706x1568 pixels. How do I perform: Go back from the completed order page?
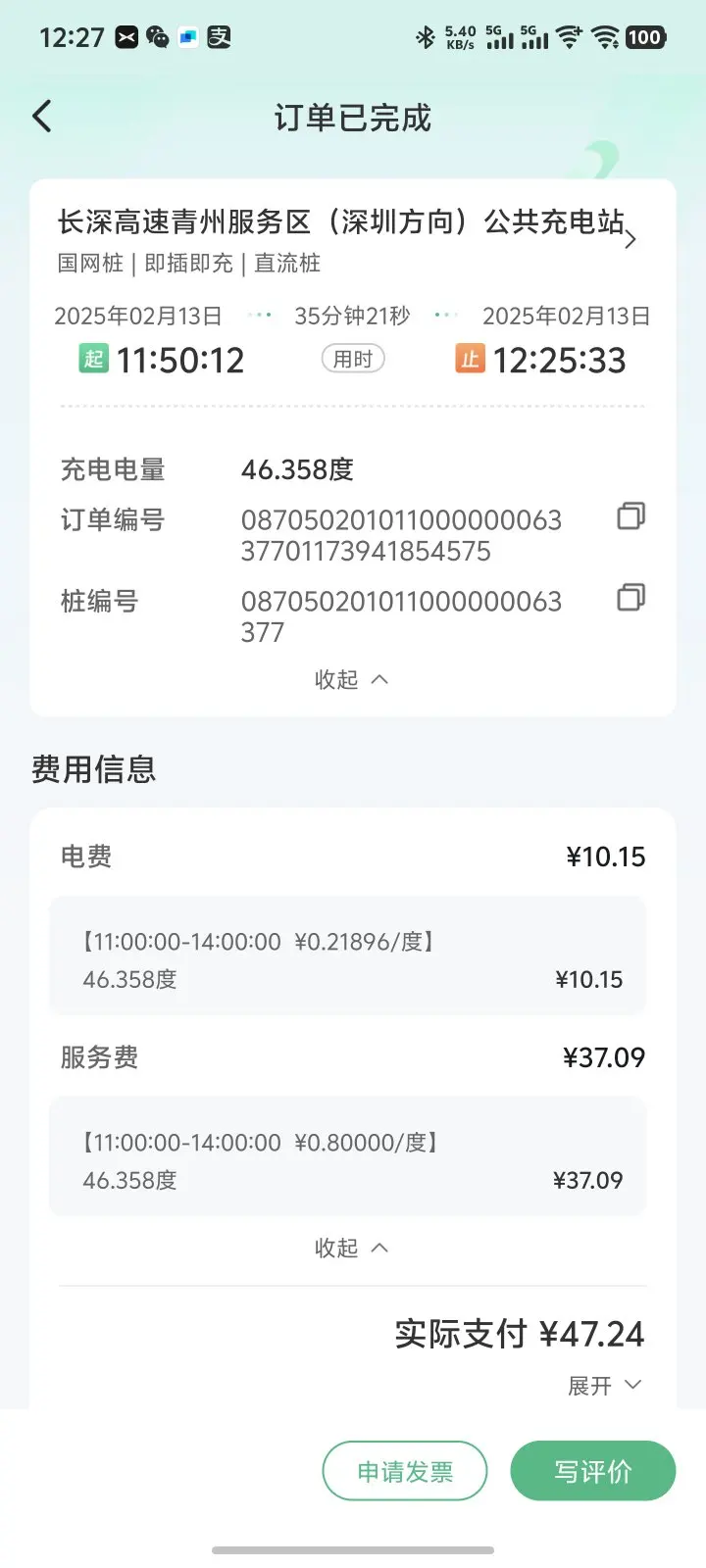pyautogui.click(x=42, y=117)
